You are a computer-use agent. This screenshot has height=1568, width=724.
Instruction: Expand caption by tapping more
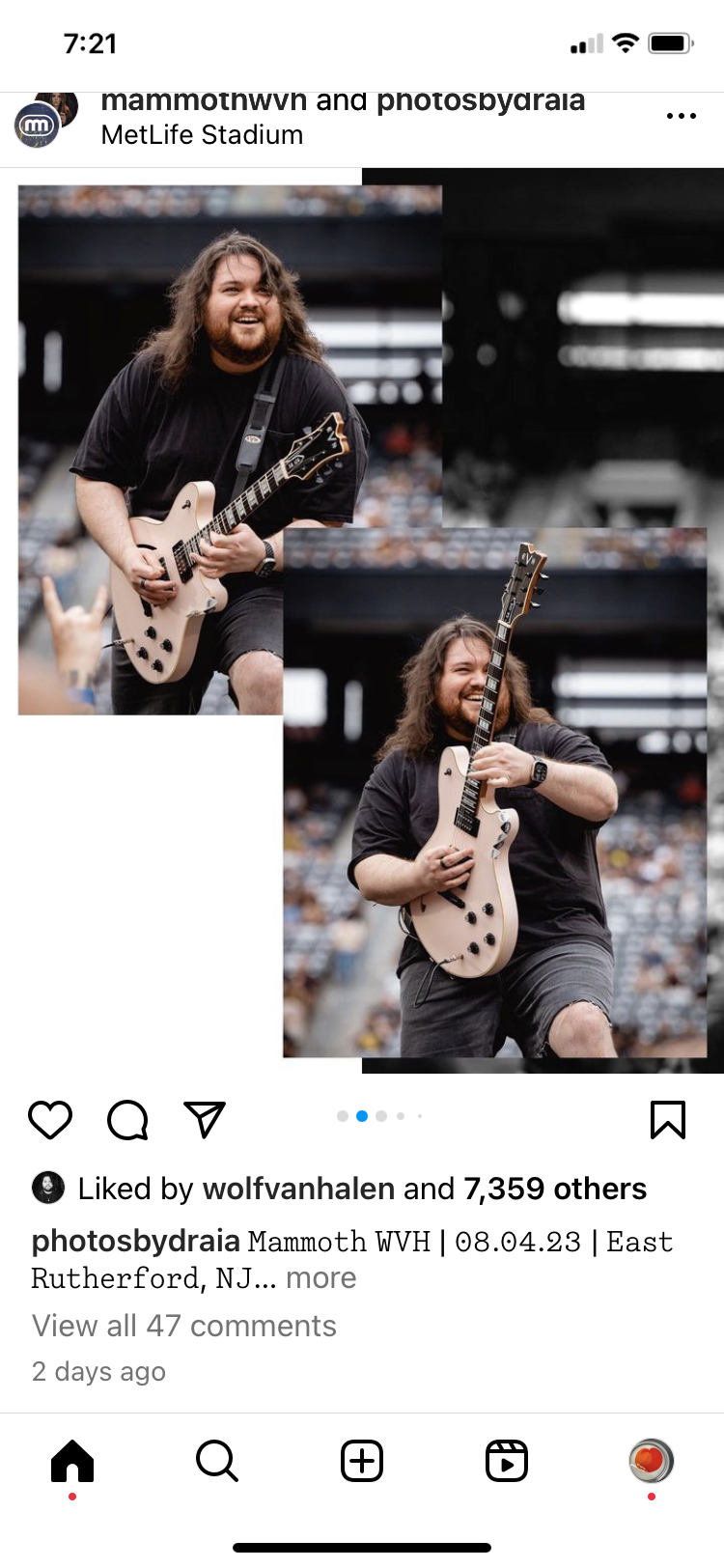point(320,1278)
